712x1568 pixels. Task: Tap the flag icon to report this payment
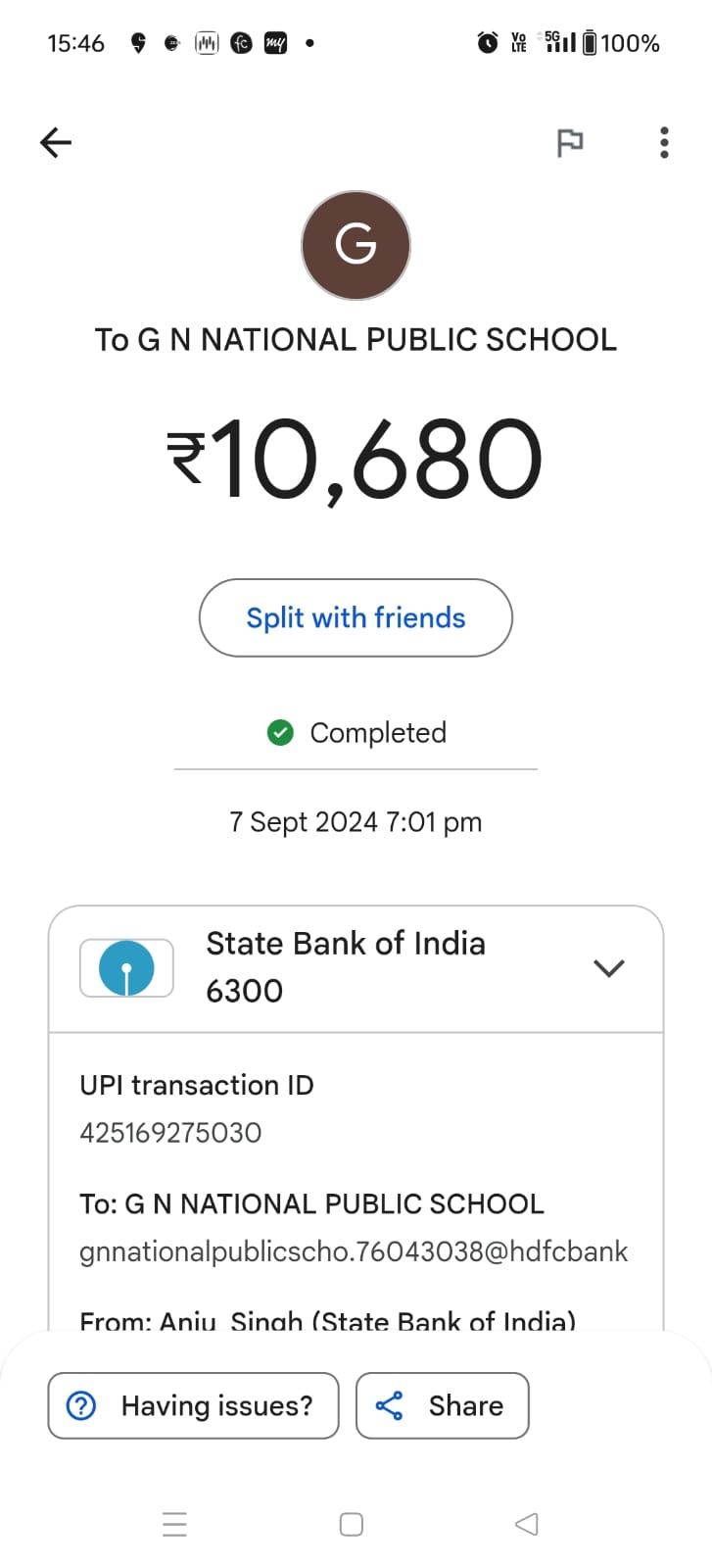[x=569, y=143]
